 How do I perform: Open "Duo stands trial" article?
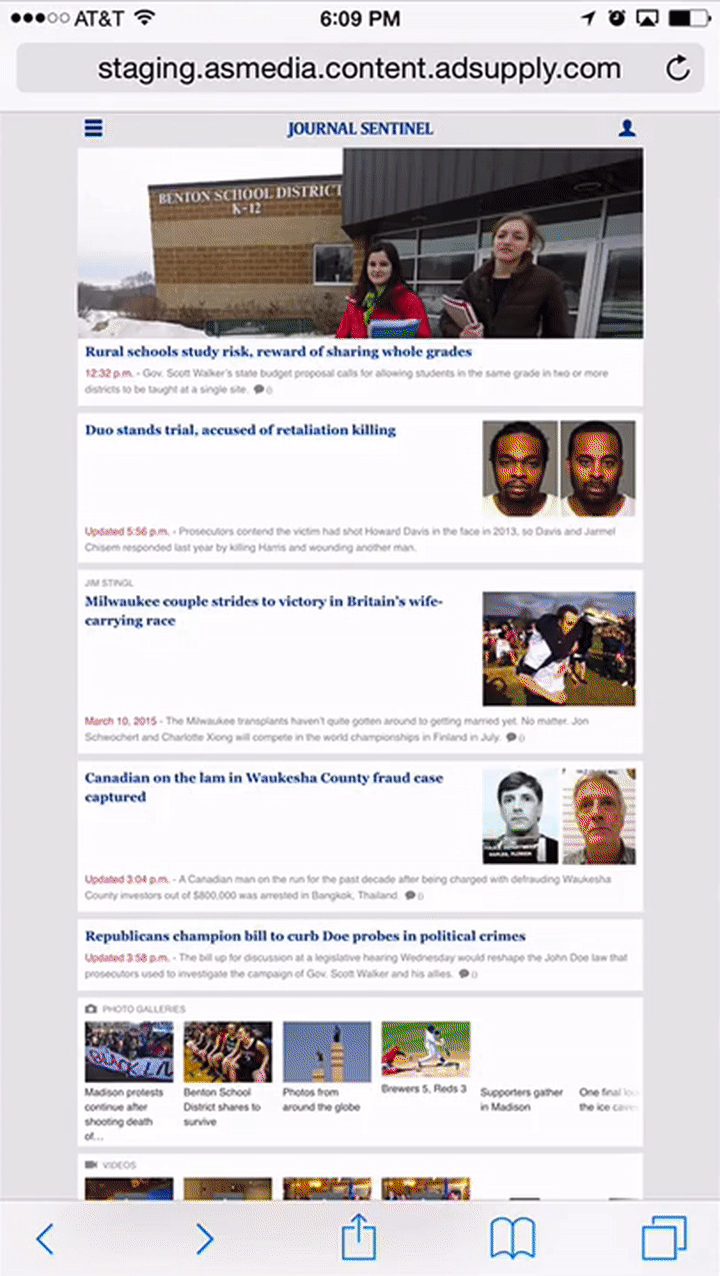point(240,430)
